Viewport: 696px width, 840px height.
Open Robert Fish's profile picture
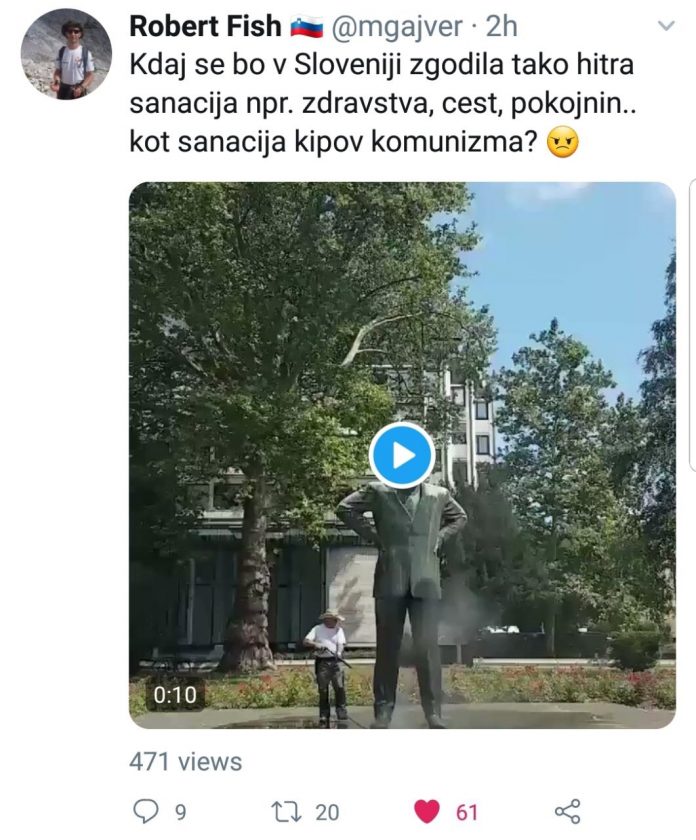coord(66,55)
